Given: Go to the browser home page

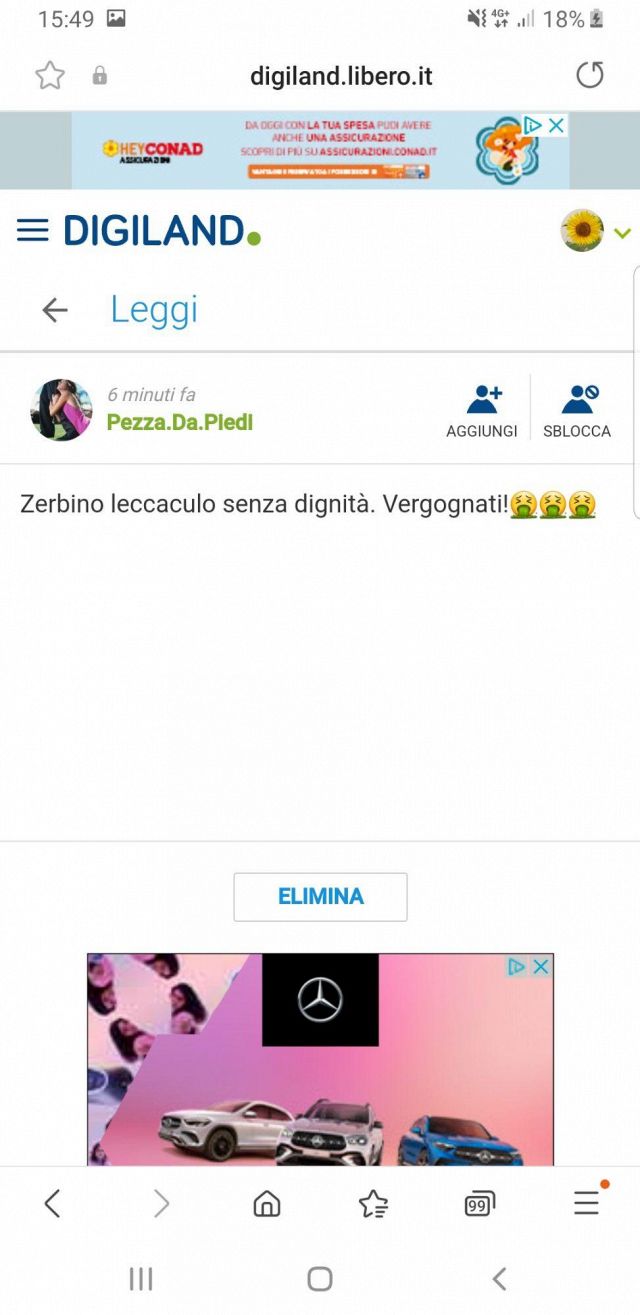Looking at the screenshot, I should click(267, 1204).
